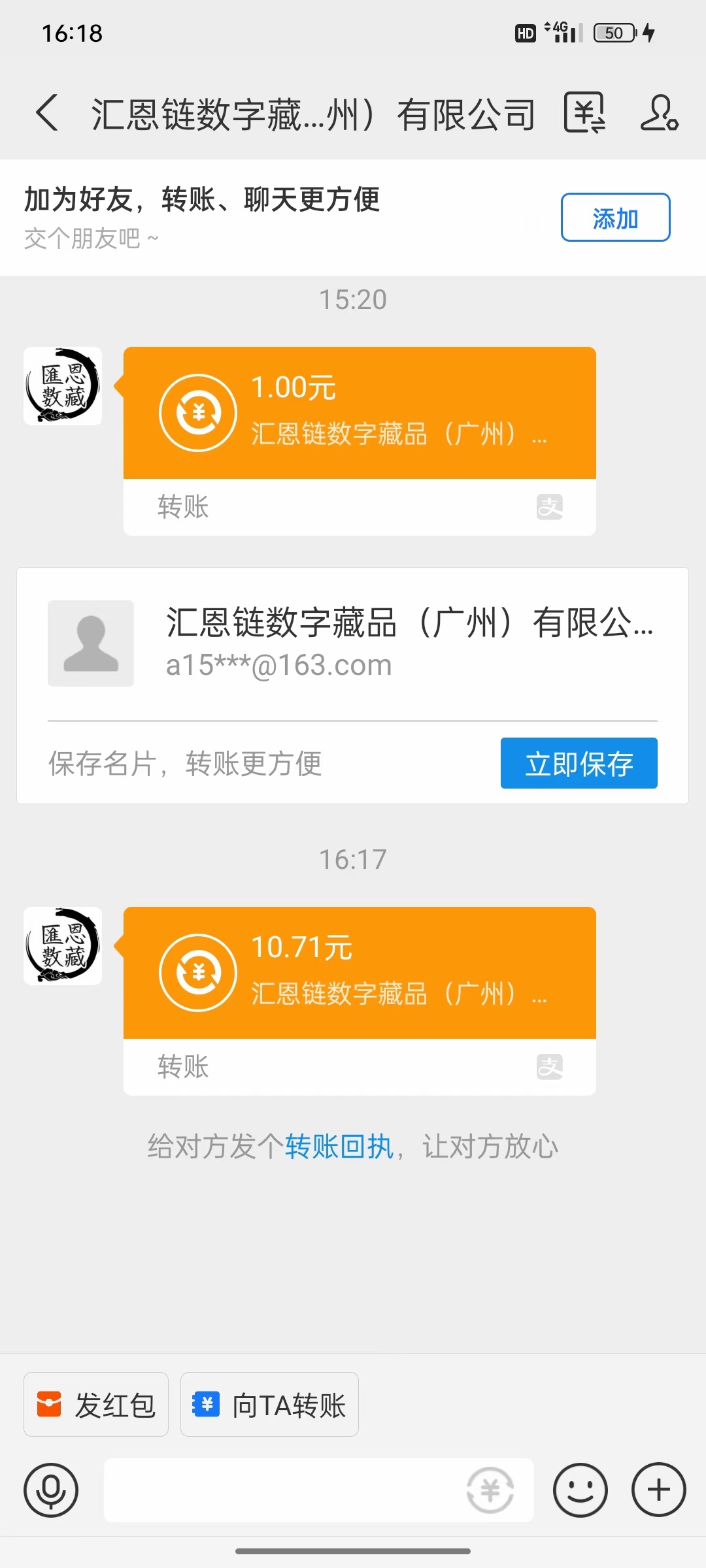Tap the placeholder avatar on the business card
Viewport: 706px width, 1568px height.
point(91,644)
